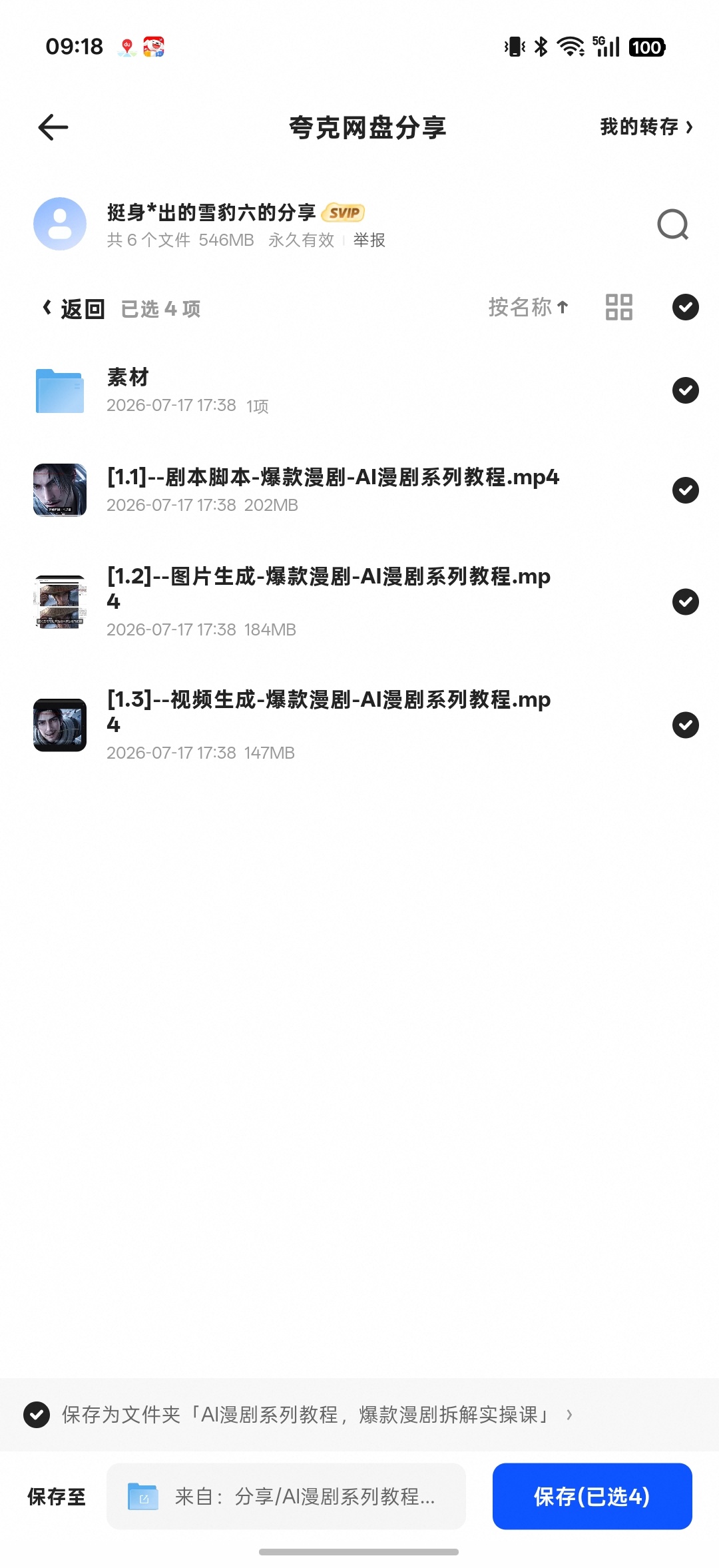Switch to grid view layout
The image size is (719, 1568).
pos(618,307)
